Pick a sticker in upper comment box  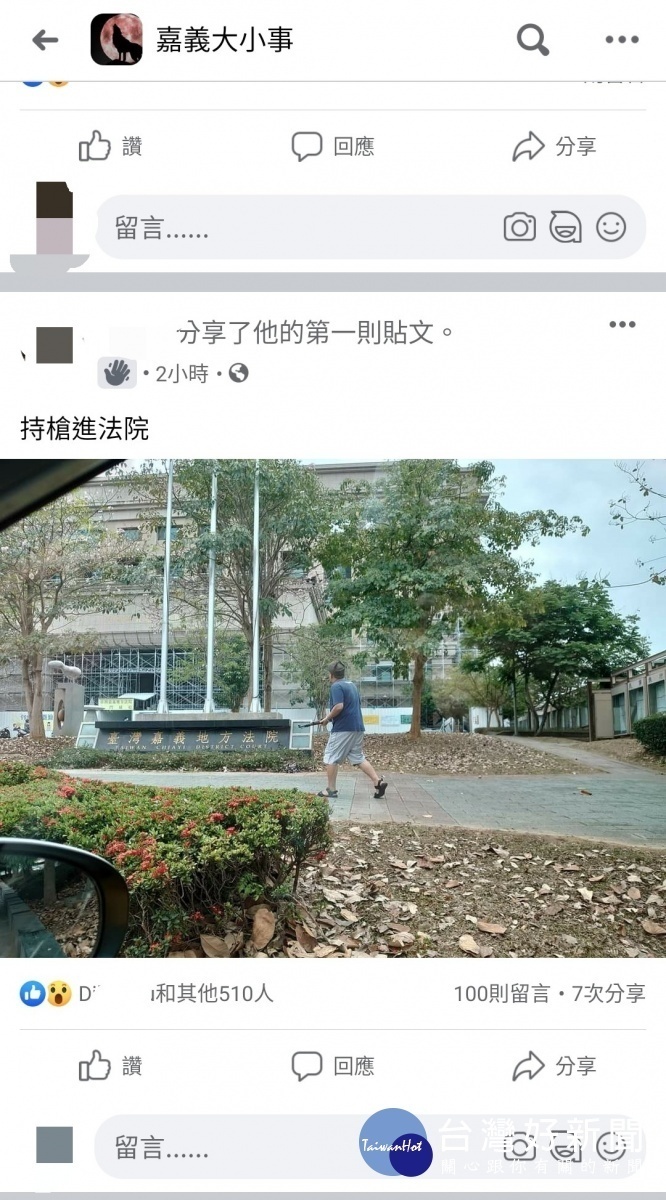pyautogui.click(x=565, y=227)
